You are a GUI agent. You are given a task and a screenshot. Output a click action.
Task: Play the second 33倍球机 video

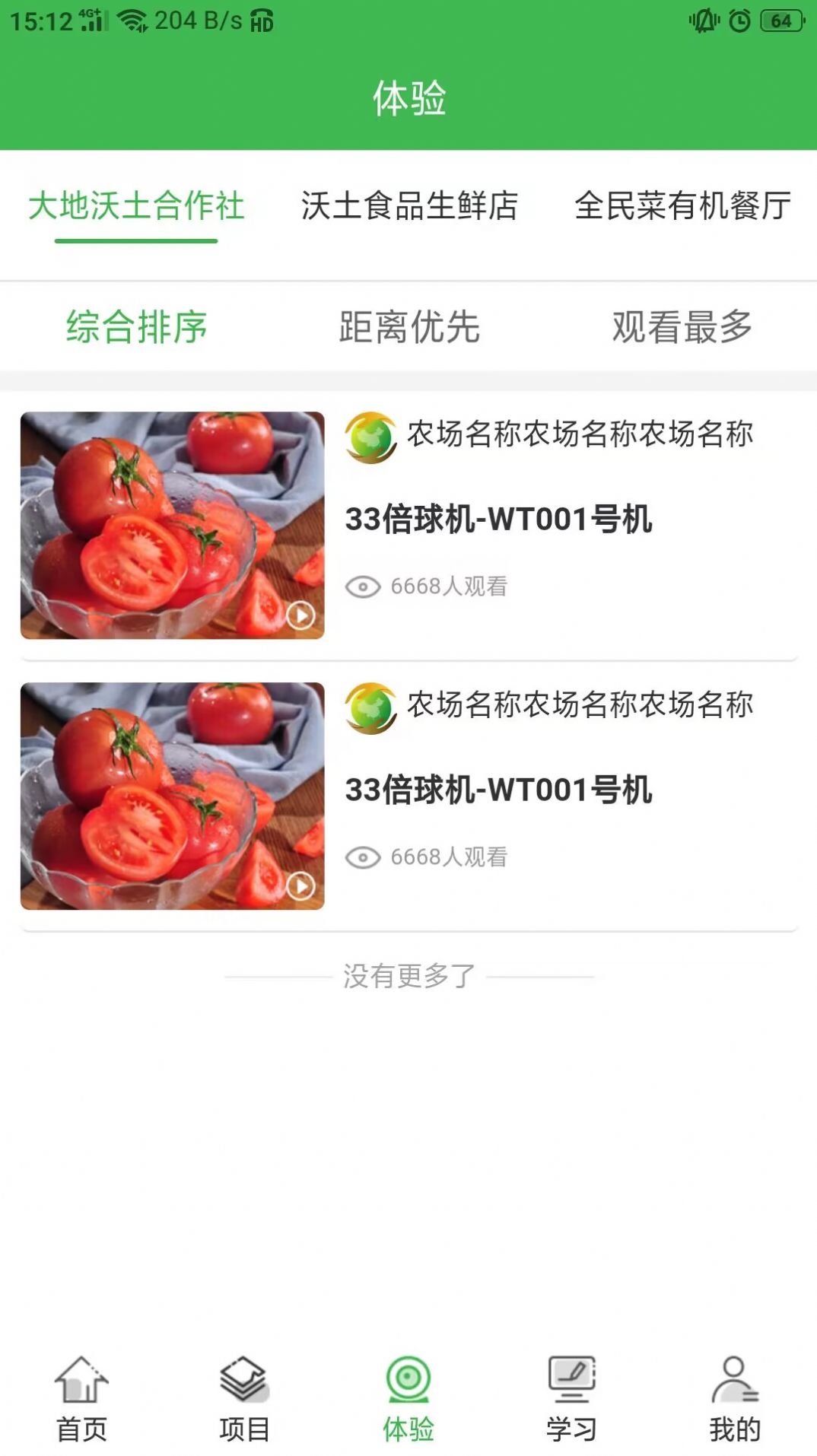(x=302, y=885)
